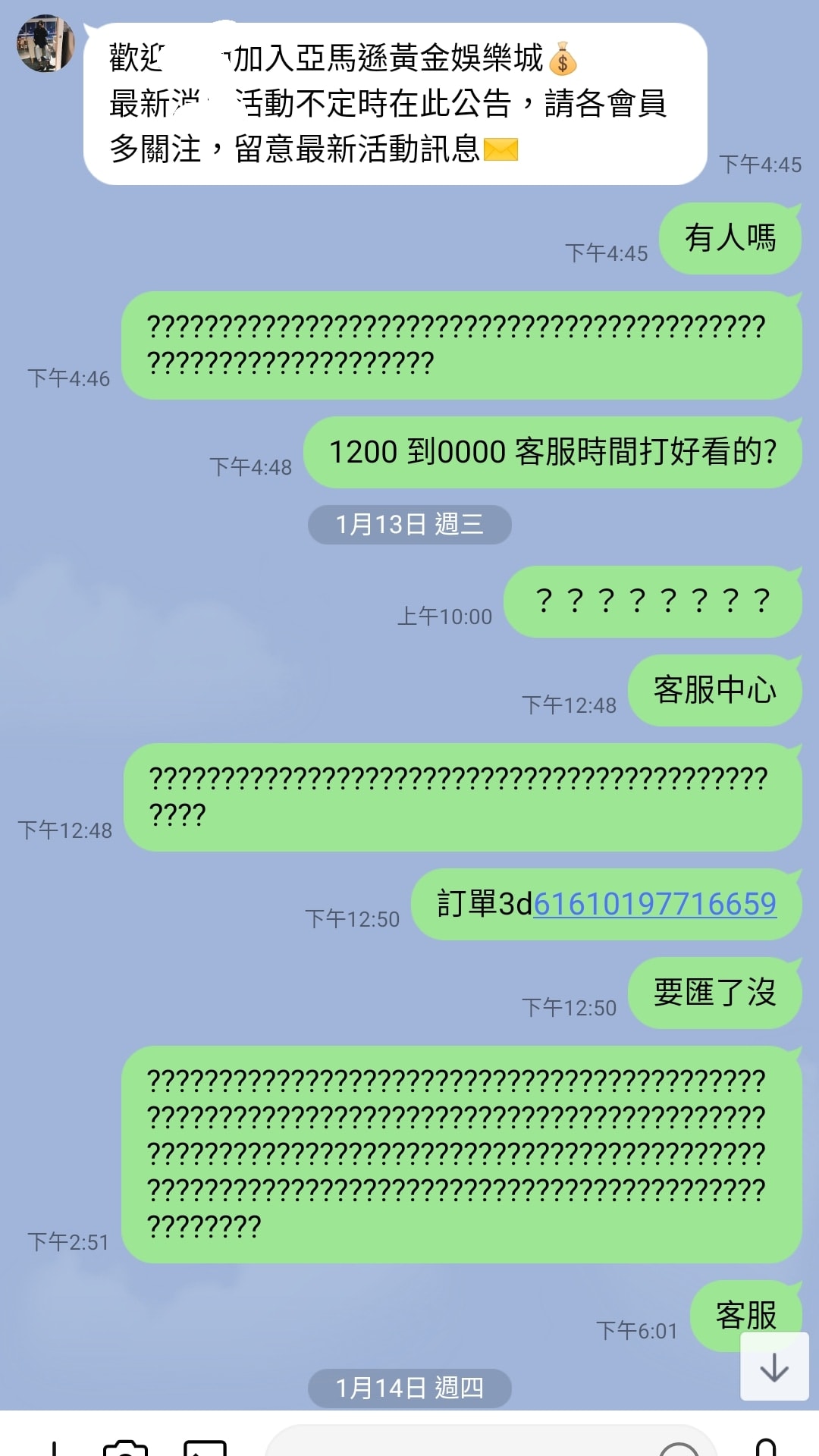Screen dimensions: 819x1456
Task: Start a voice message with microphone
Action: point(766,1445)
